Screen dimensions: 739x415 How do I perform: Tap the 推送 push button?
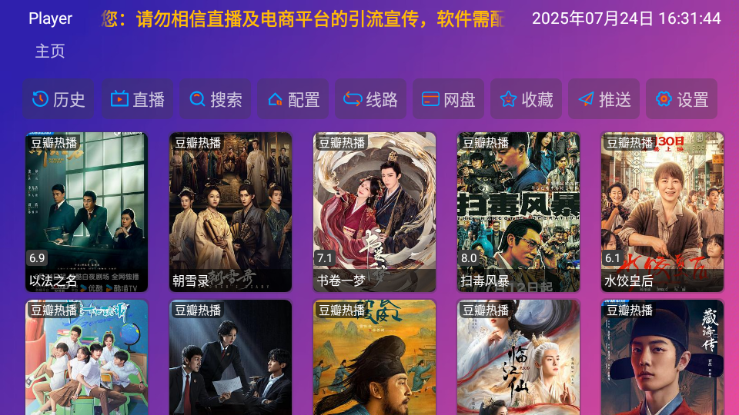pos(604,99)
